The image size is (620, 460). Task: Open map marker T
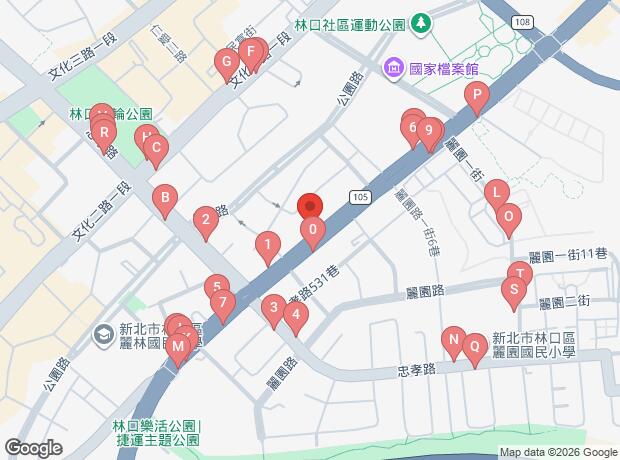point(520,273)
